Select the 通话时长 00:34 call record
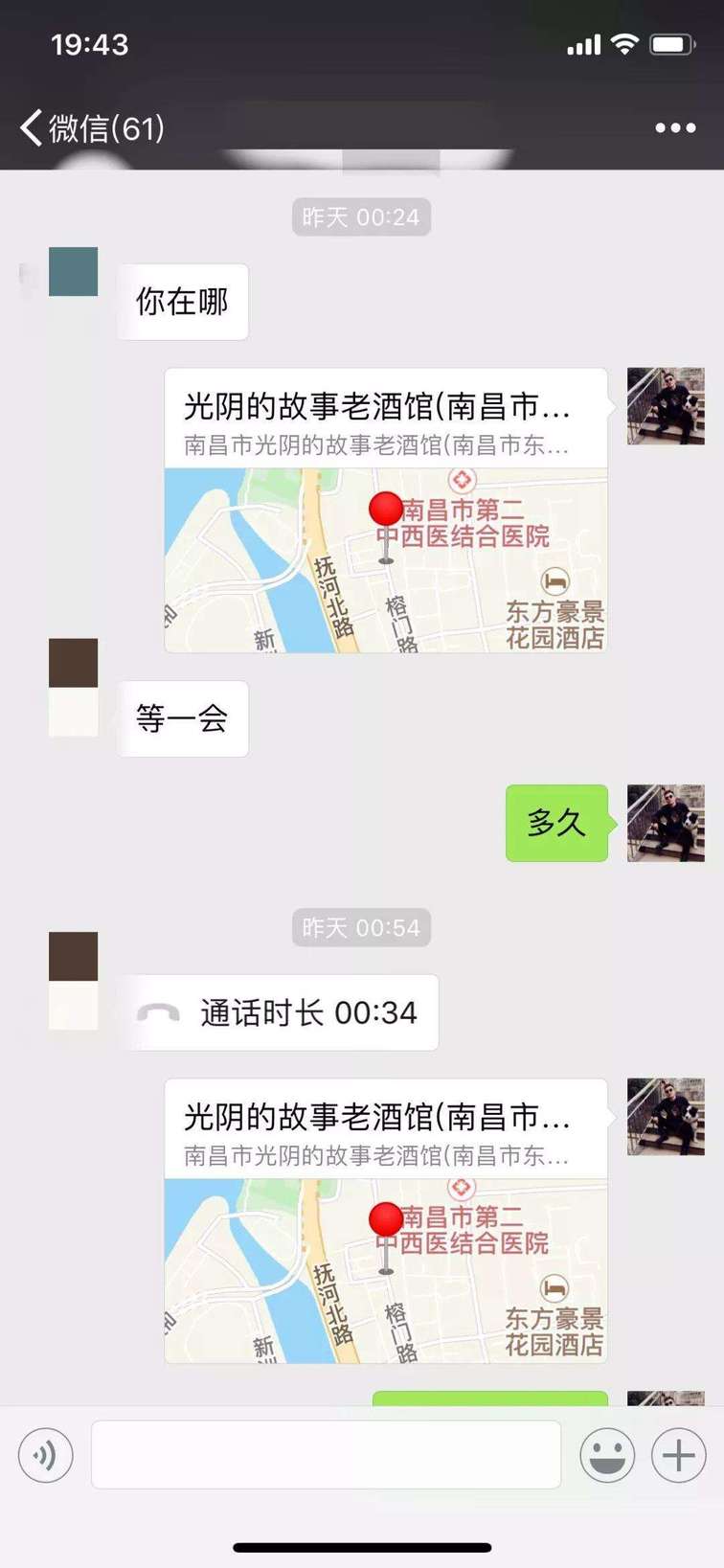The height and width of the screenshot is (1568, 724). click(278, 1012)
